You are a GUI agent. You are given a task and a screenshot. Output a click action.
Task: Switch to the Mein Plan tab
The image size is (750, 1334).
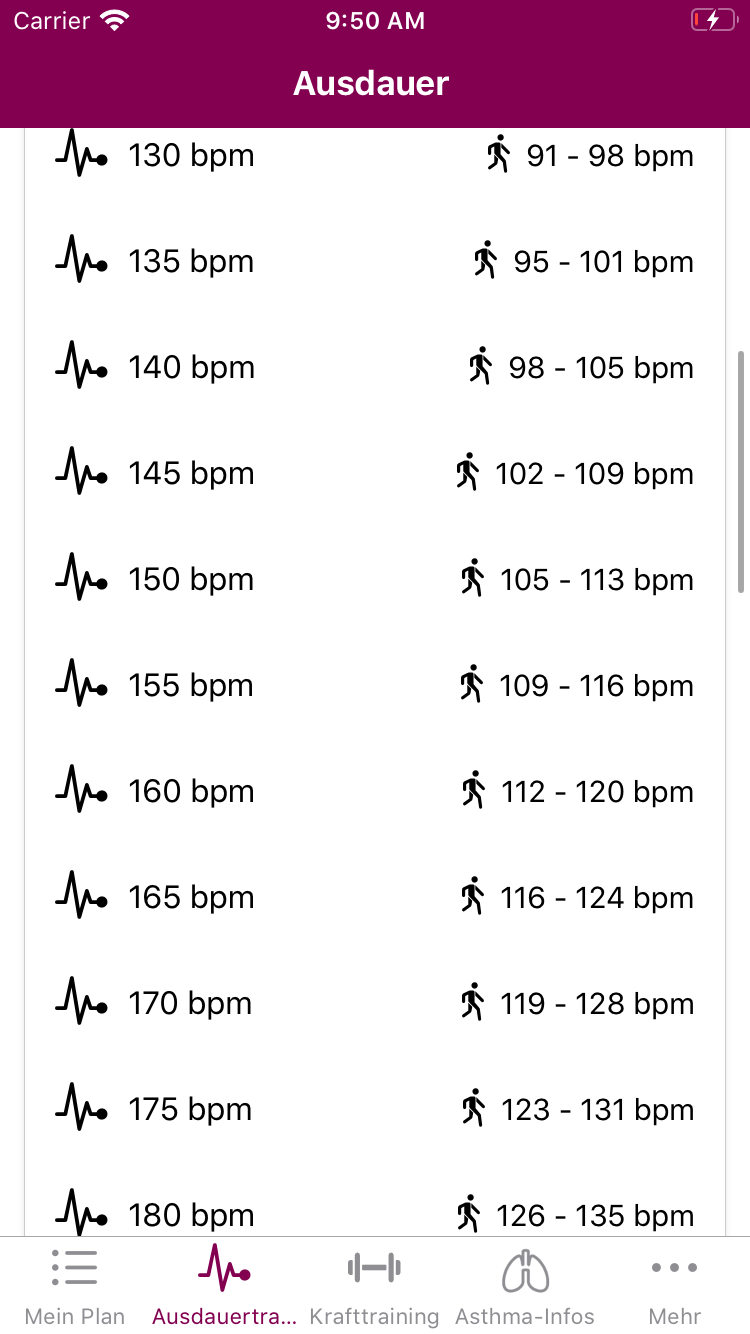(x=75, y=1285)
